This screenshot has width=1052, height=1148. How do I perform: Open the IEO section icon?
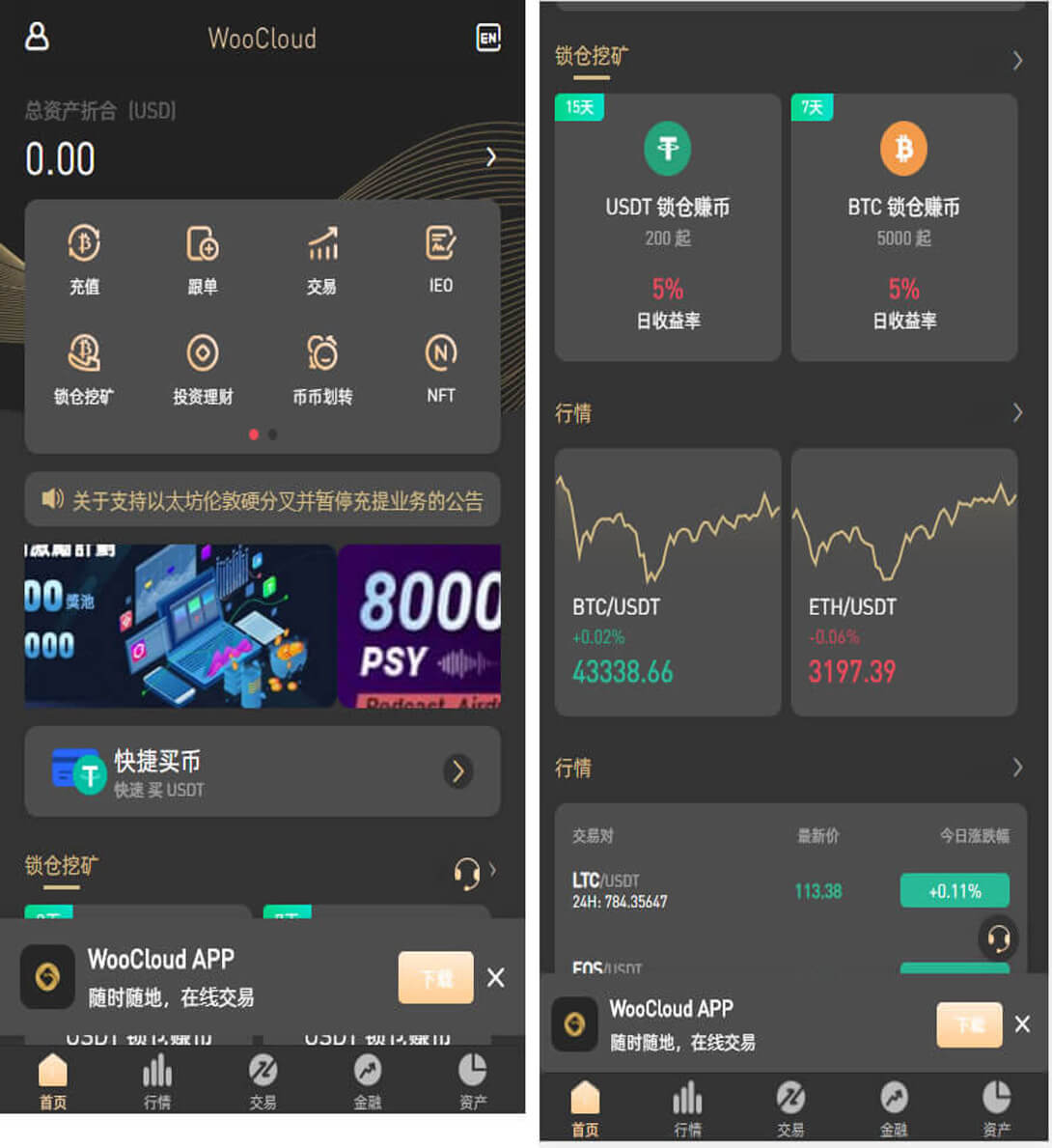[440, 243]
